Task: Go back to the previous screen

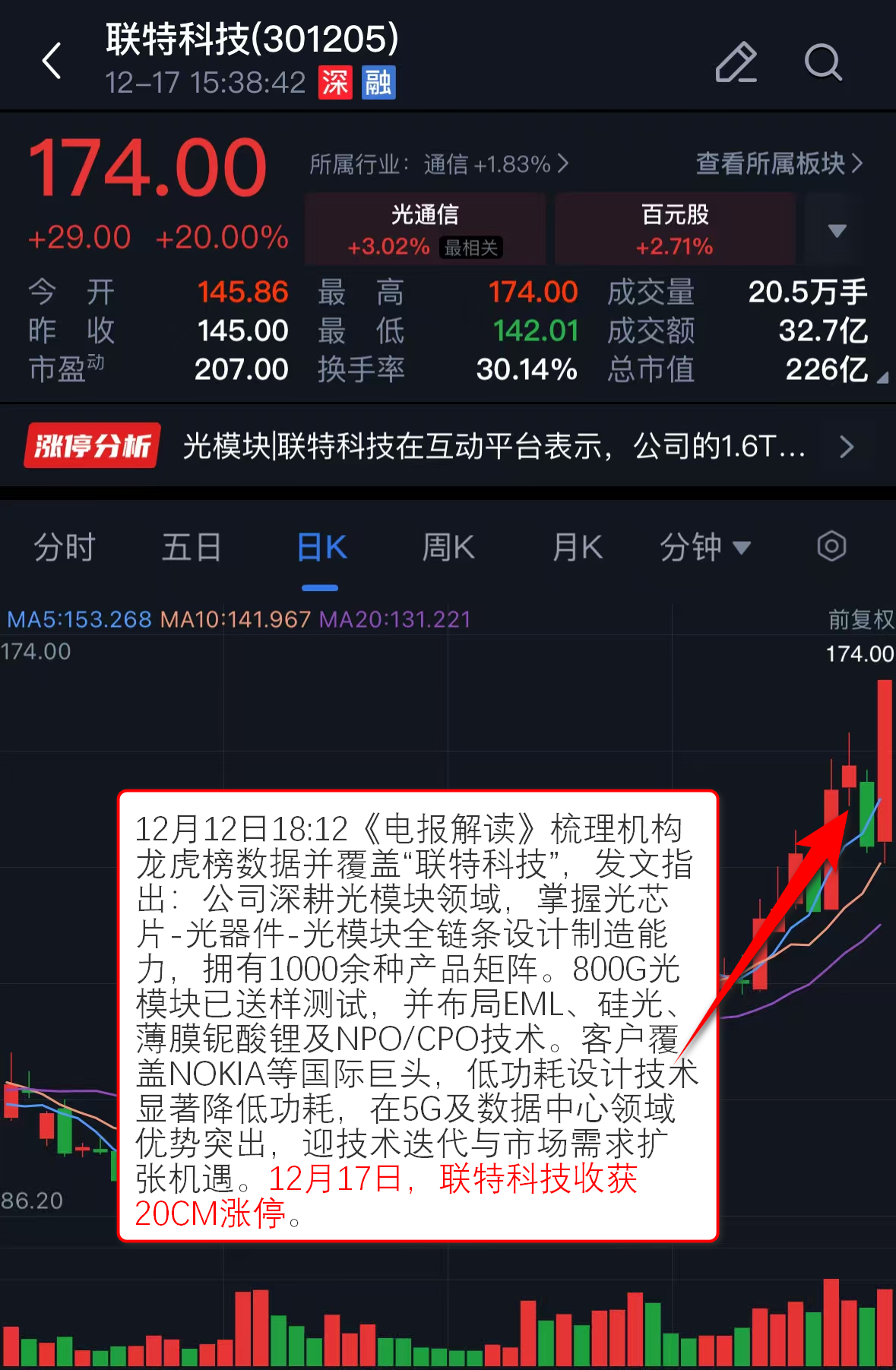Action: point(52,61)
